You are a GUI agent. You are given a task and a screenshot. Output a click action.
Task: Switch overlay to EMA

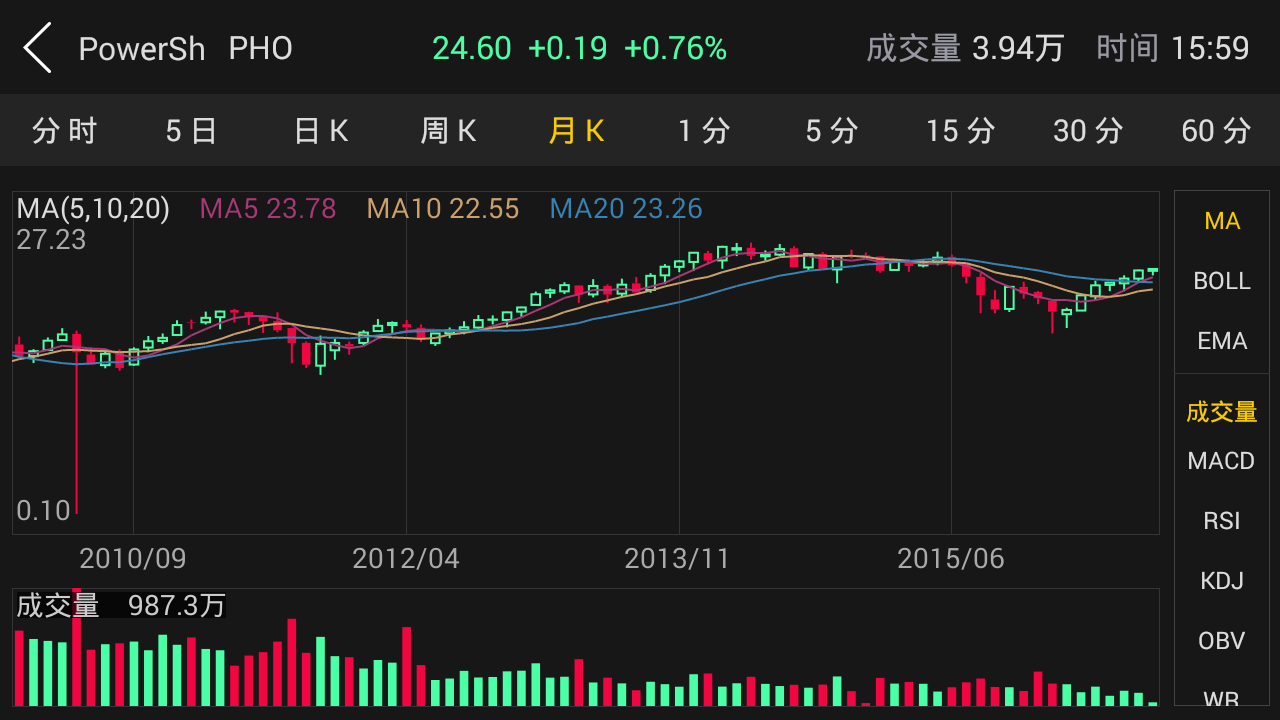[x=1222, y=341]
